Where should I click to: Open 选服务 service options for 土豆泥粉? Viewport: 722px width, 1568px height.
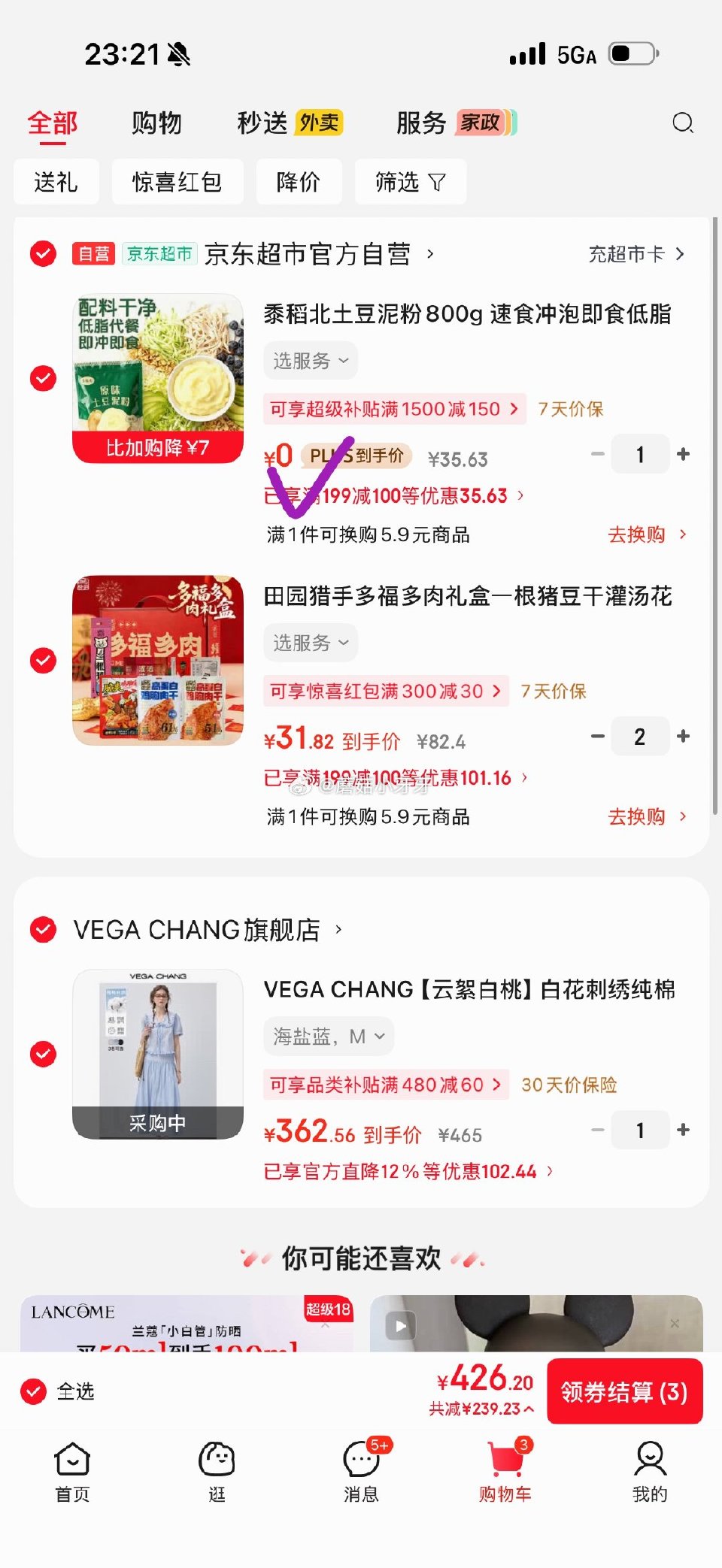coord(309,360)
